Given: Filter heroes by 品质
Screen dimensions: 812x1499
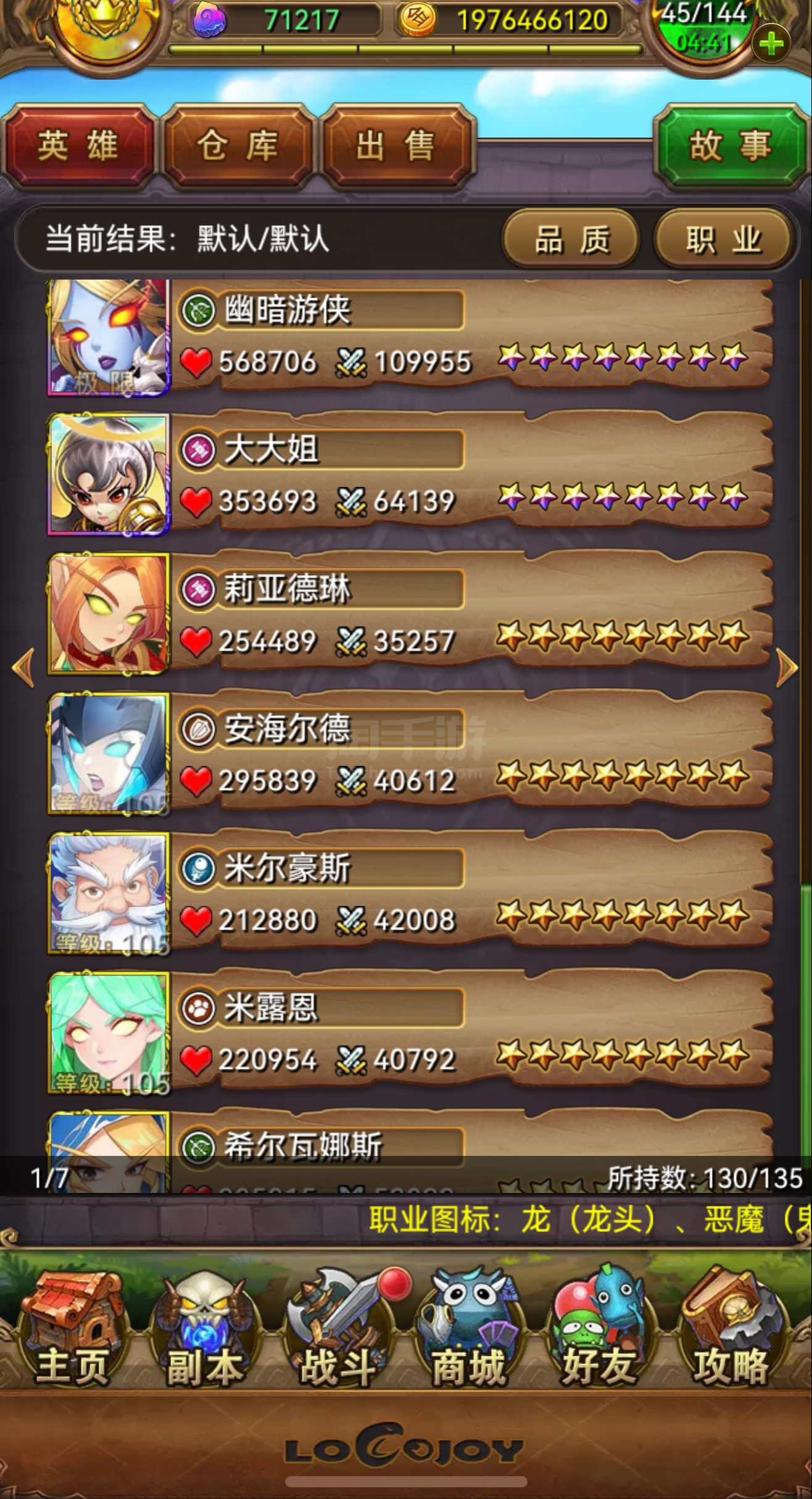Looking at the screenshot, I should point(571,239).
